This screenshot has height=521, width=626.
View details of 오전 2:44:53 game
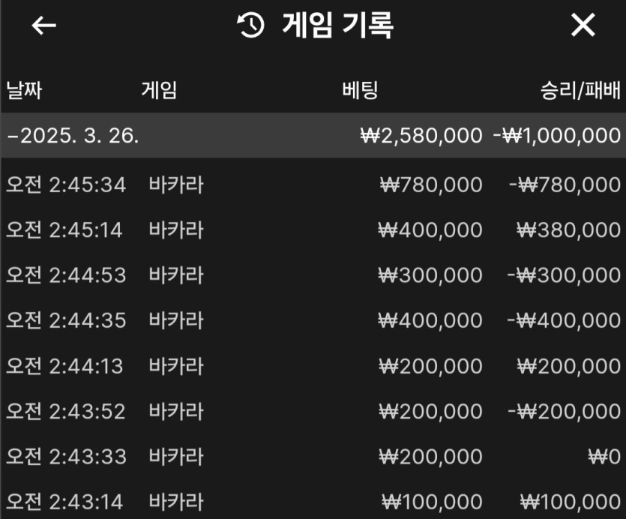[312, 275]
